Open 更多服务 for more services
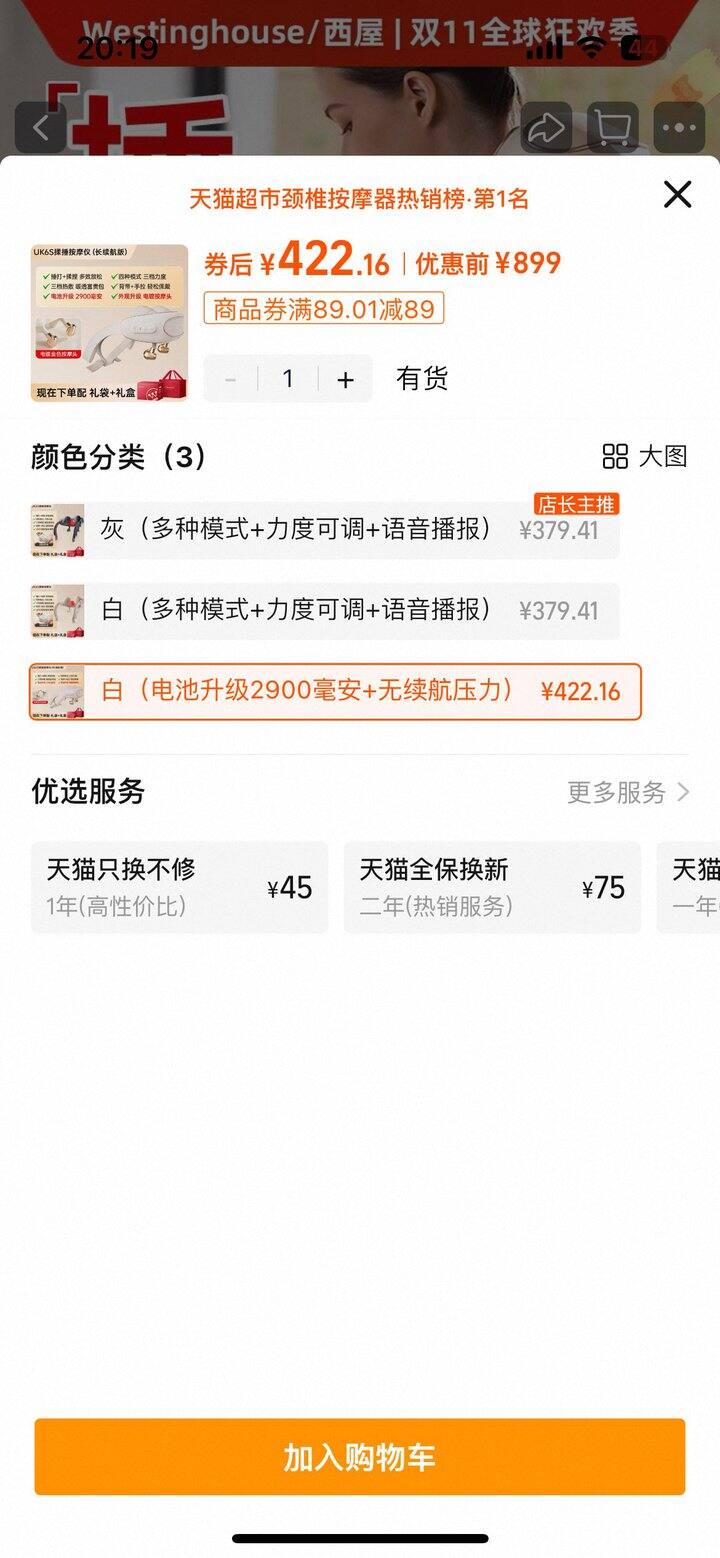The width and height of the screenshot is (720, 1558). click(628, 793)
